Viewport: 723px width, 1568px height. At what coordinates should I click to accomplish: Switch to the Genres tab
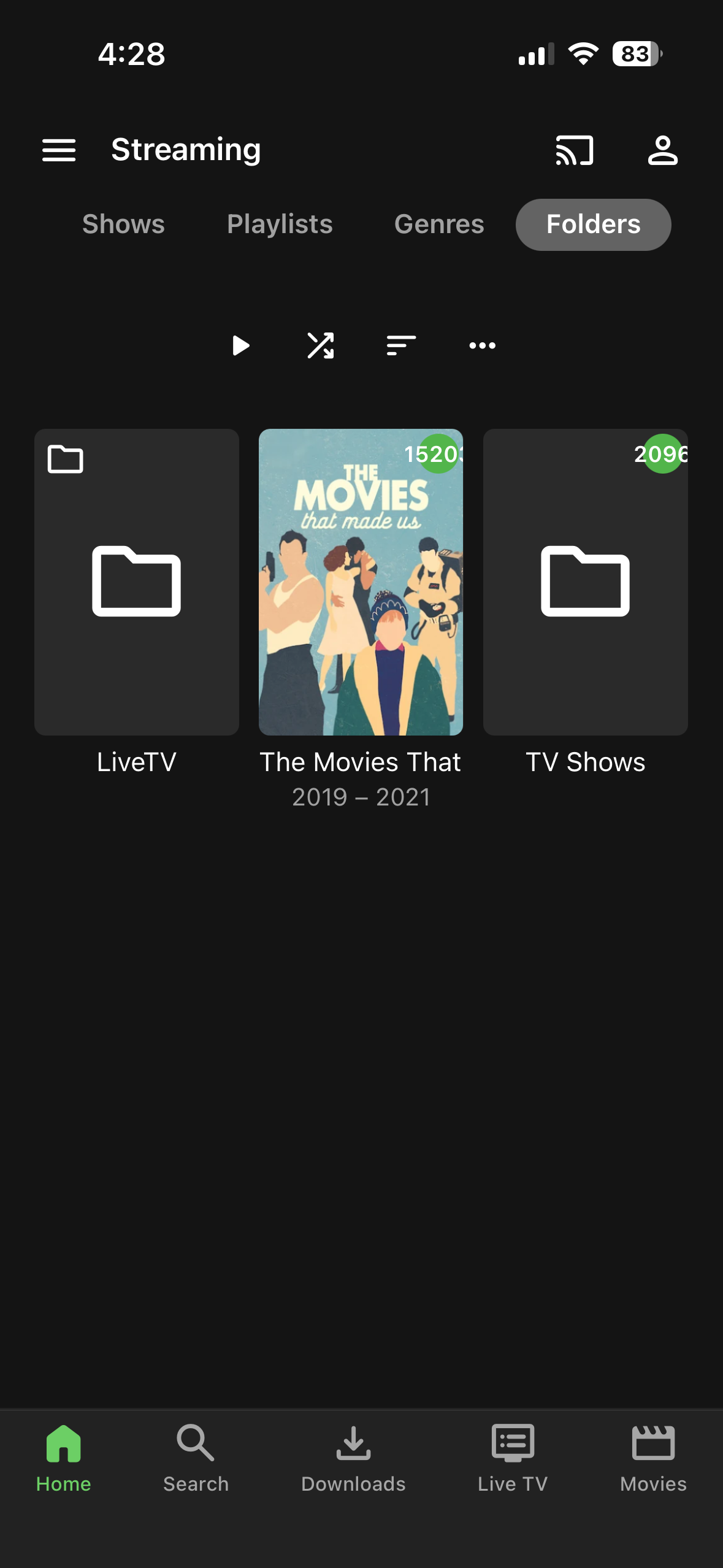tap(439, 225)
